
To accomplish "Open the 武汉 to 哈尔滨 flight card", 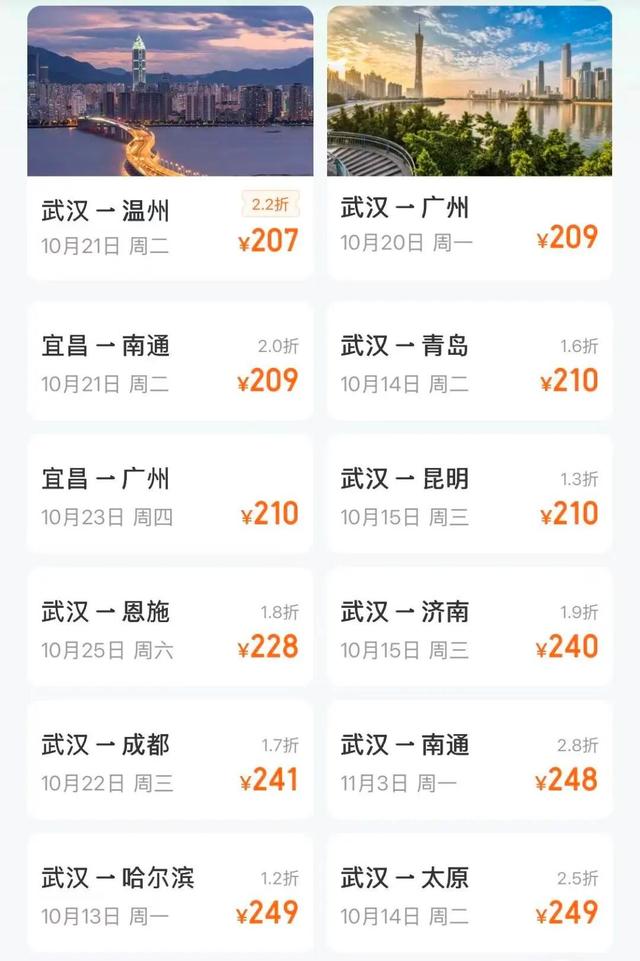I will (170, 894).
